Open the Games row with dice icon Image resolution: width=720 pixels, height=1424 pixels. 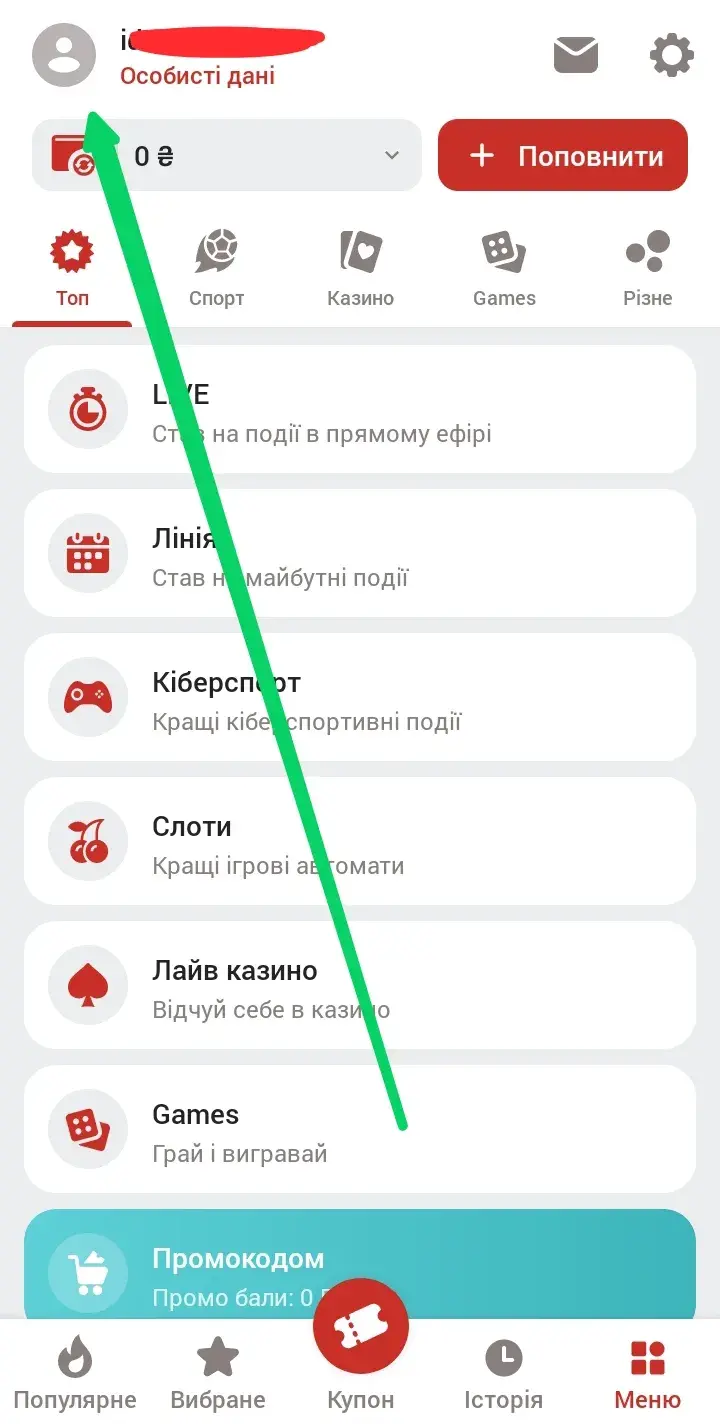(360, 1130)
